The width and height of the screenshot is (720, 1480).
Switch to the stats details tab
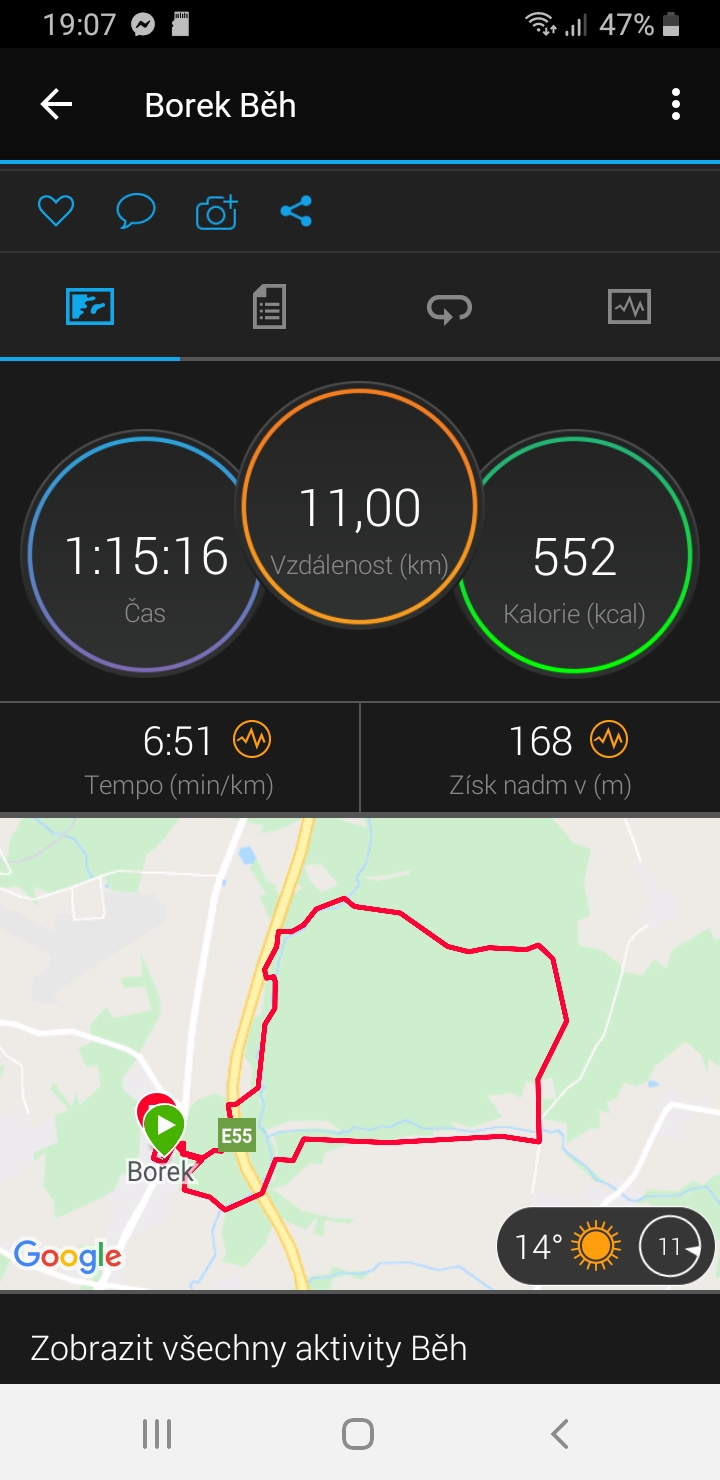coord(269,306)
